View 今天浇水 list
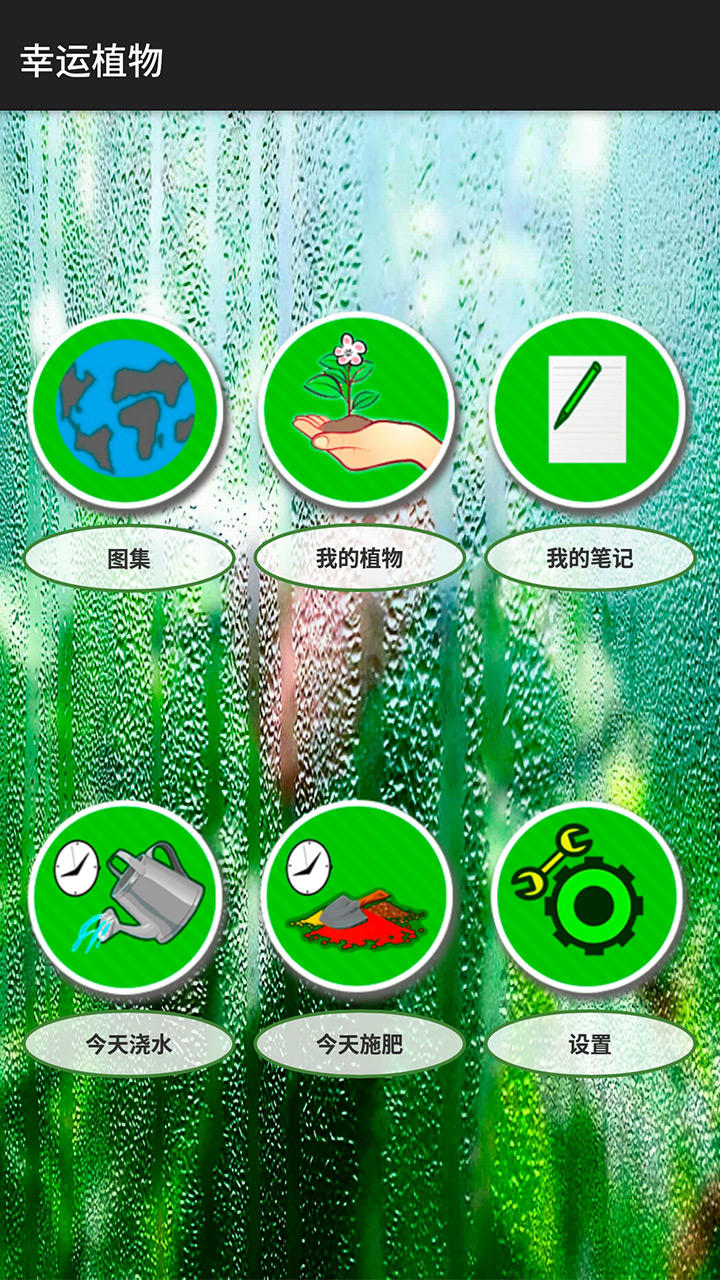Image resolution: width=720 pixels, height=1280 pixels. (x=129, y=1045)
